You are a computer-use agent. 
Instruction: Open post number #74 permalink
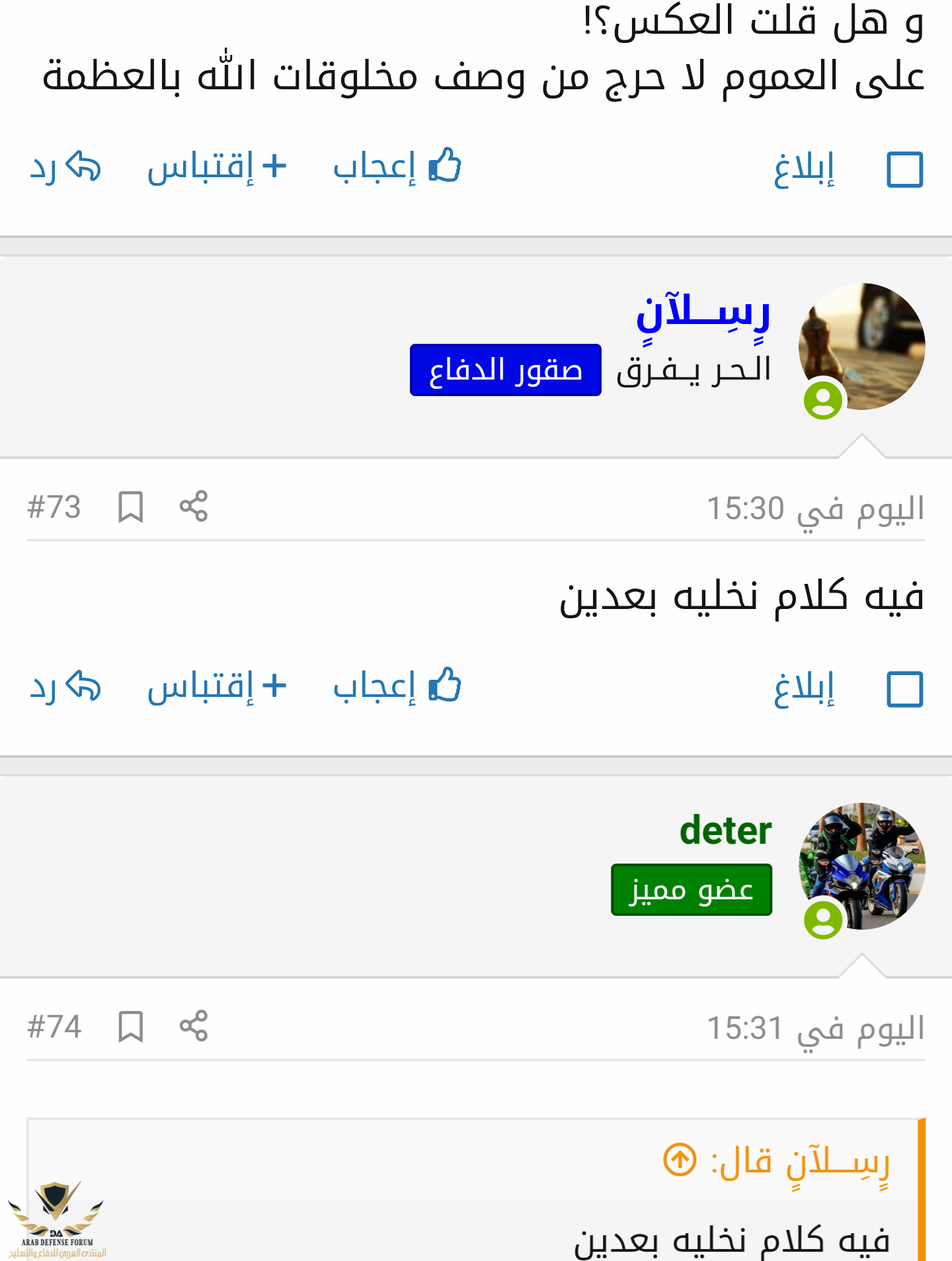tap(54, 1027)
